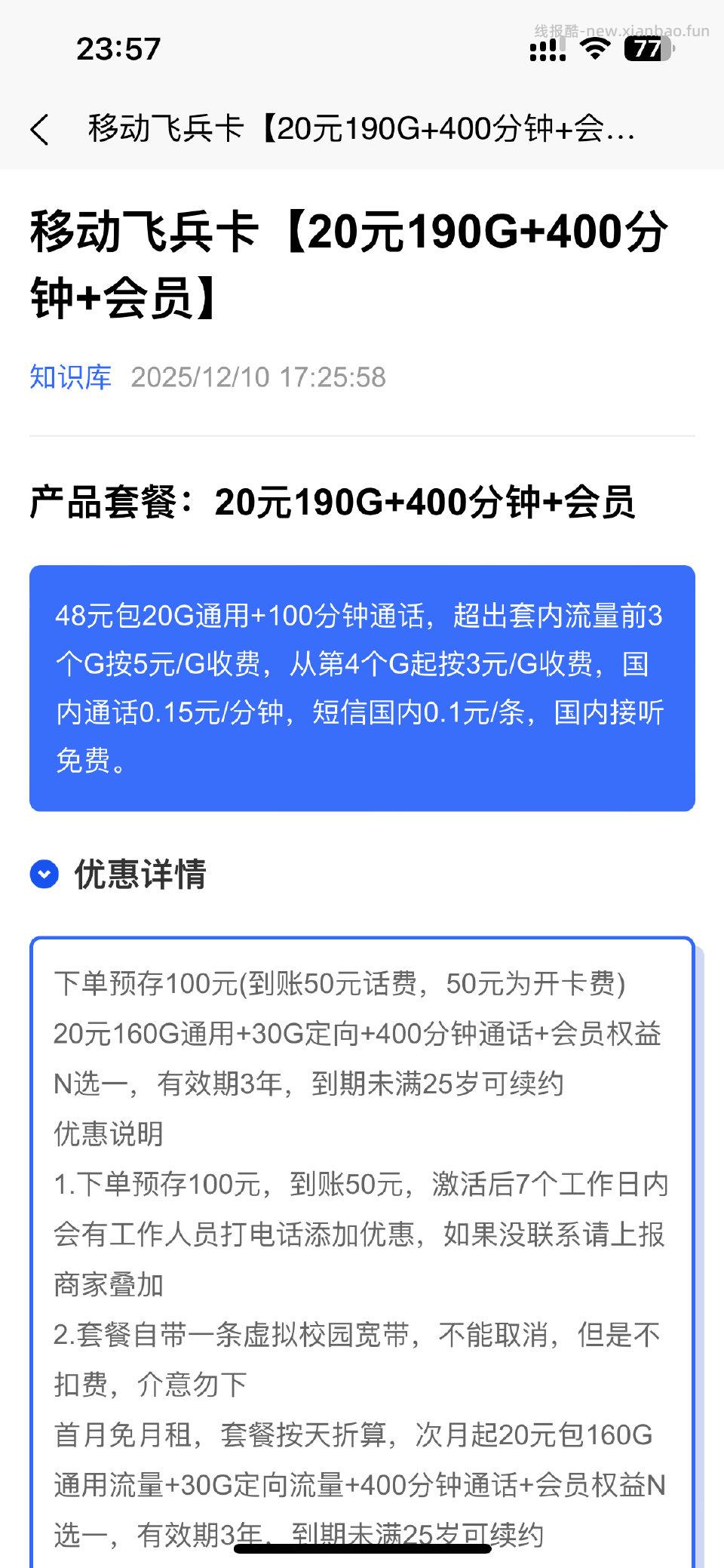Tap the battery indicator showing 77

[x=647, y=48]
